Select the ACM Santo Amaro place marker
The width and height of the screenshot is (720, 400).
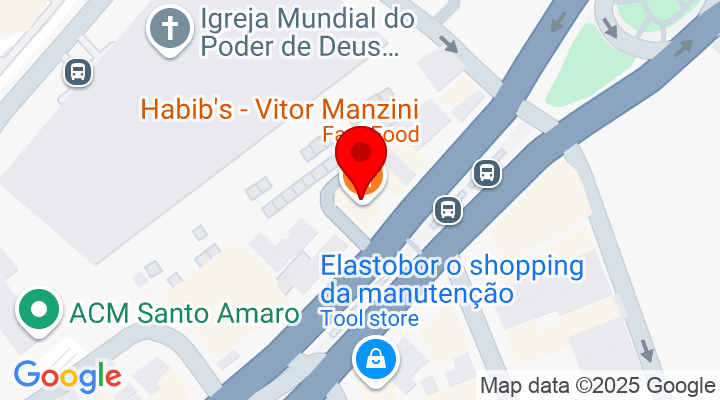tap(39, 311)
